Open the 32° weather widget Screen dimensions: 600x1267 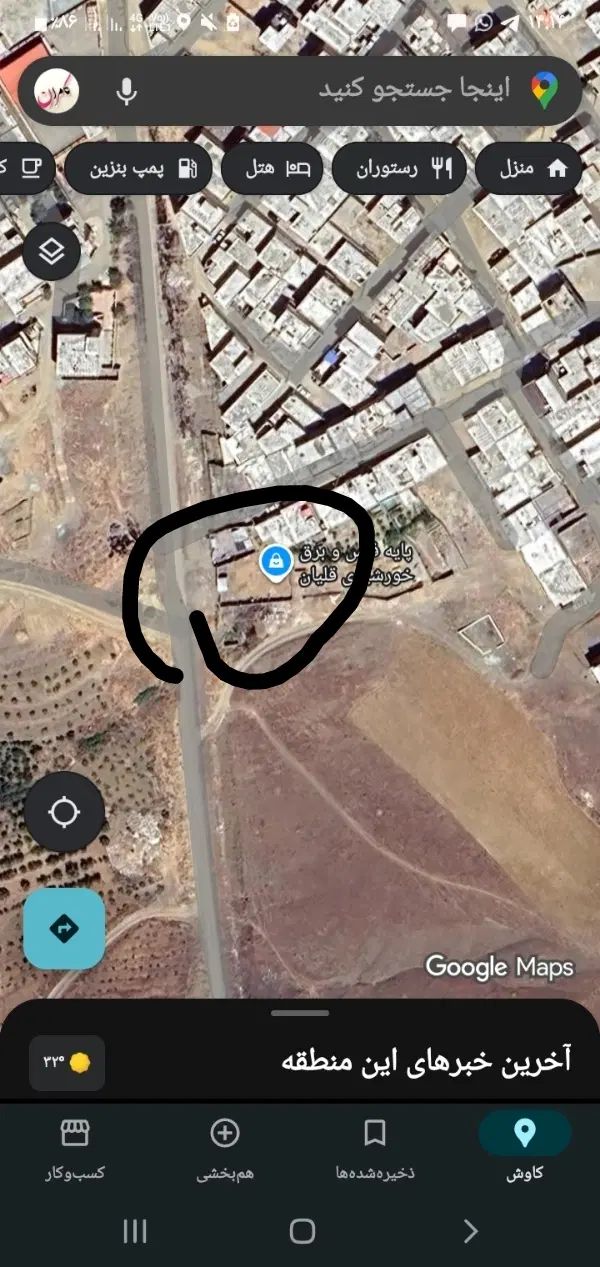(x=66, y=1062)
